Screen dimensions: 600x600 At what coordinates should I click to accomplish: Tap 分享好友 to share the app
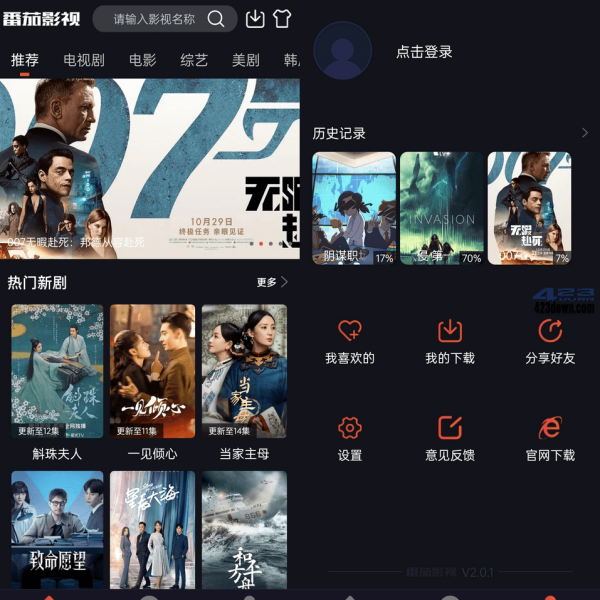pyautogui.click(x=550, y=341)
